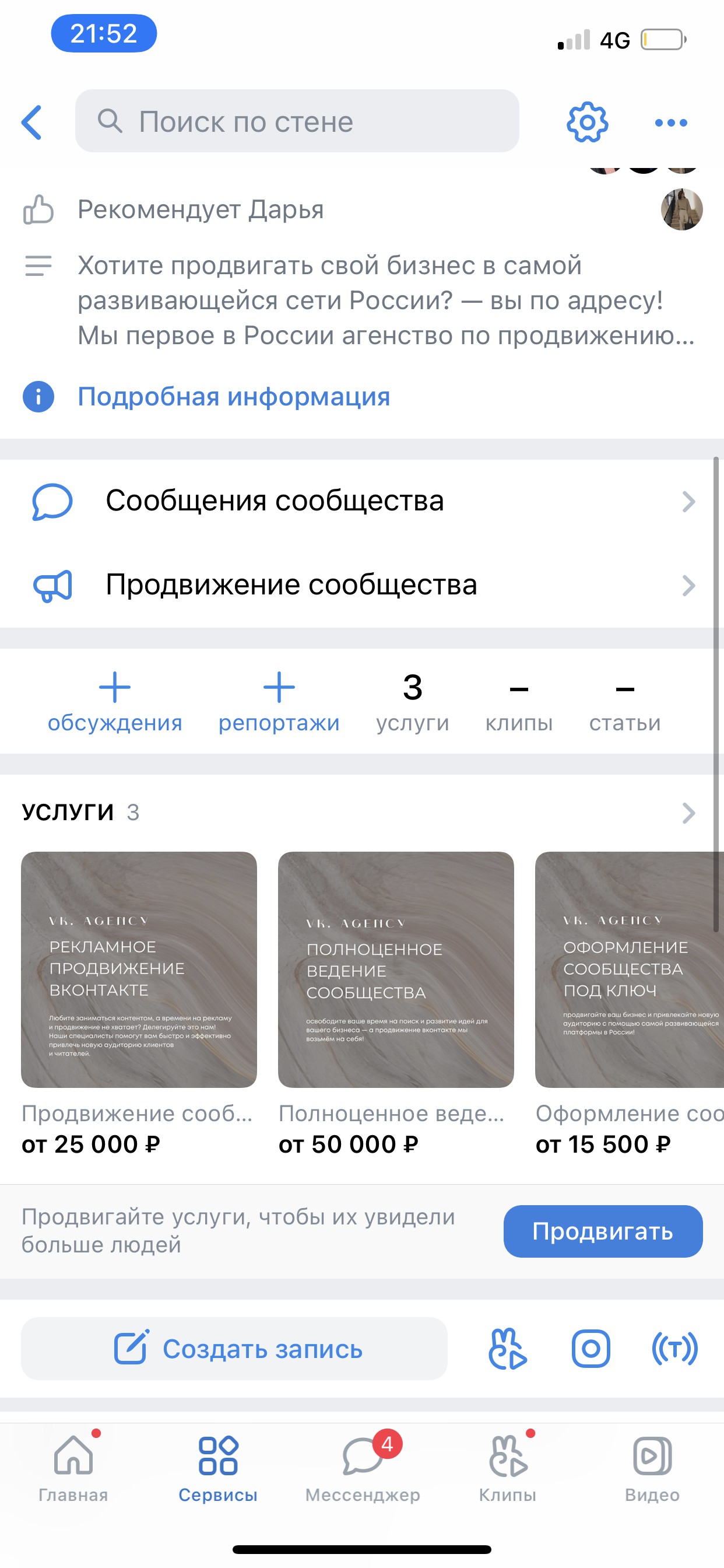Open the 3 услуги counter
This screenshot has height=1568, width=724.
(413, 701)
